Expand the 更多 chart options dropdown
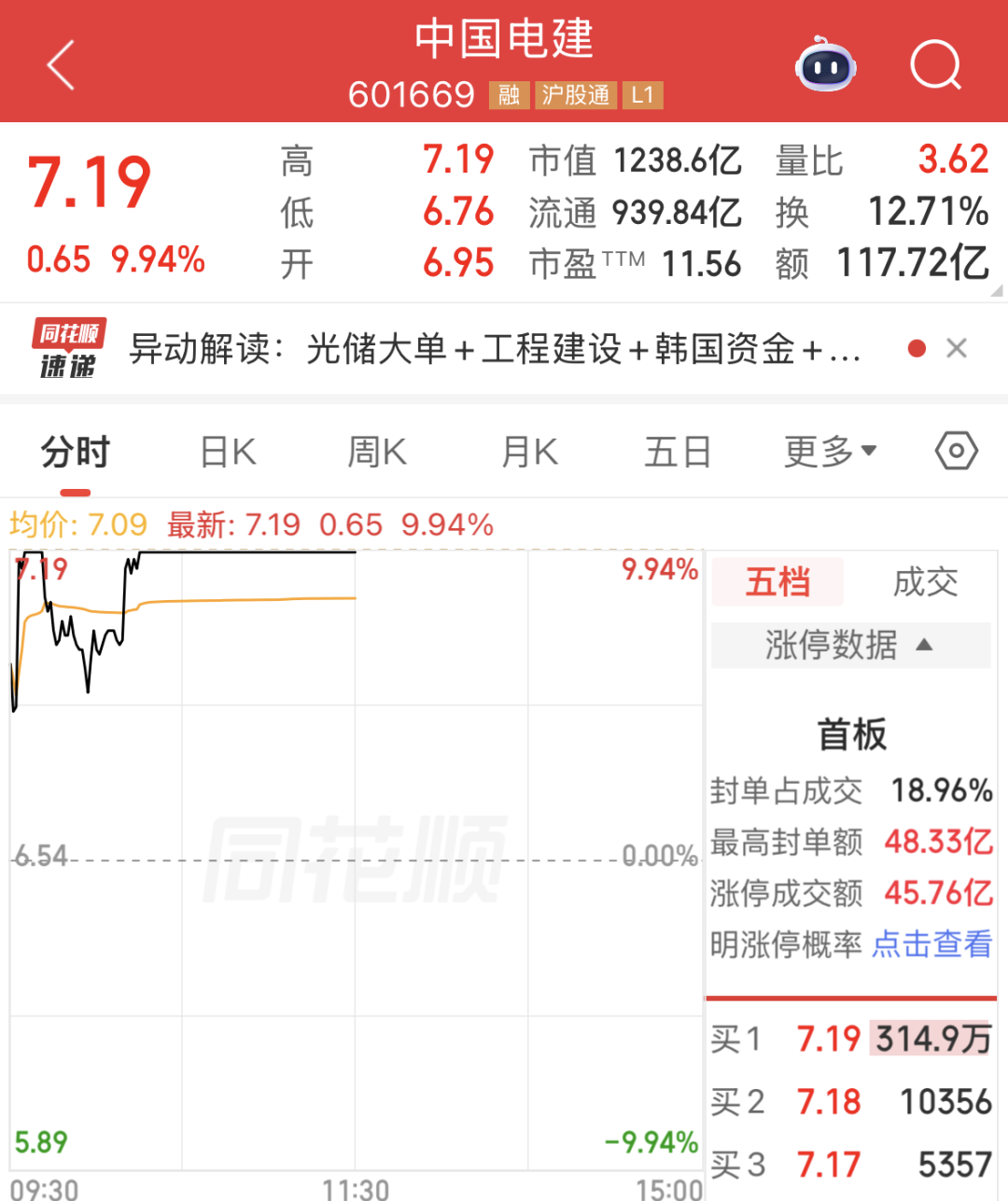 pos(830,453)
